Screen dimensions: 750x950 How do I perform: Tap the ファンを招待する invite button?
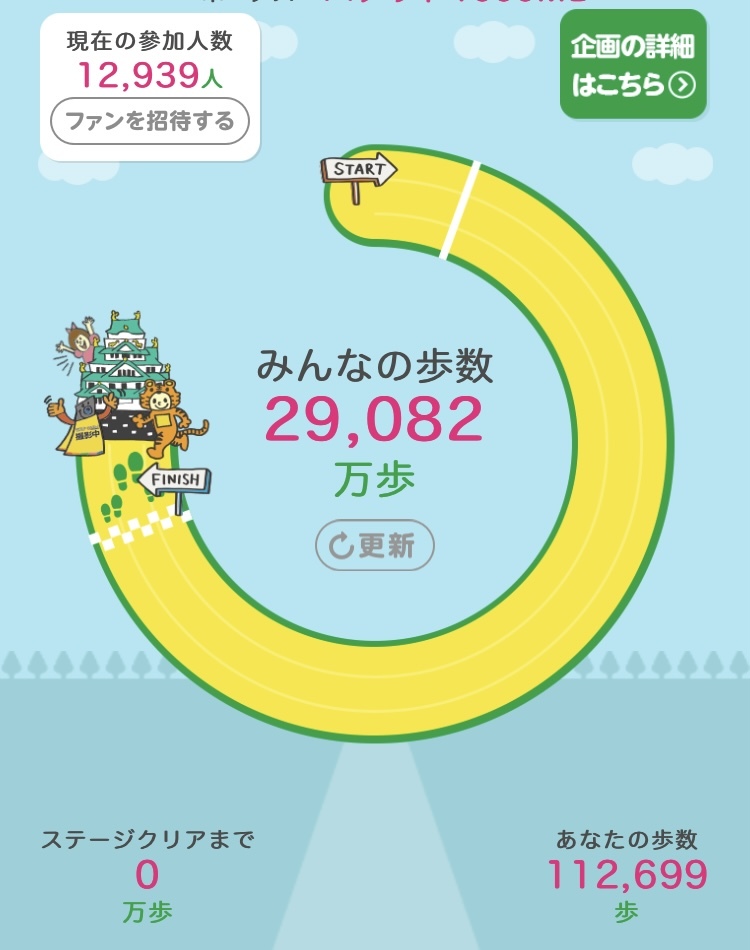coord(150,121)
